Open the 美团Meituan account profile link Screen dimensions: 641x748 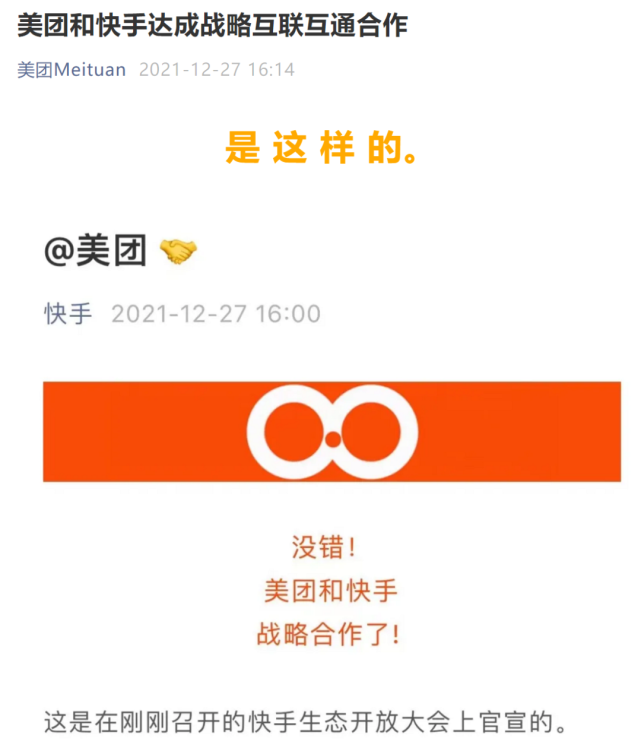(72, 70)
